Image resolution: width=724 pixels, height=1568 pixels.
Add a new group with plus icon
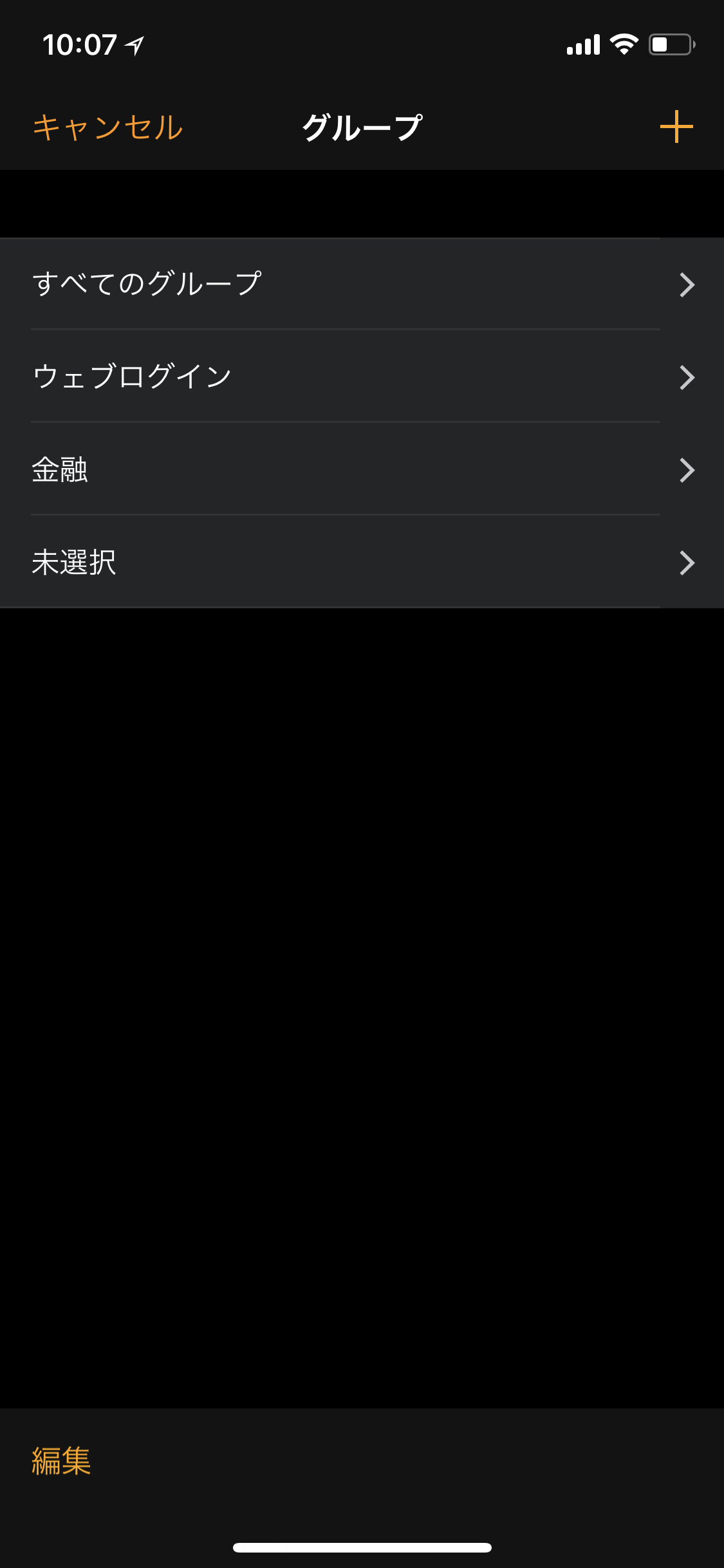676,126
